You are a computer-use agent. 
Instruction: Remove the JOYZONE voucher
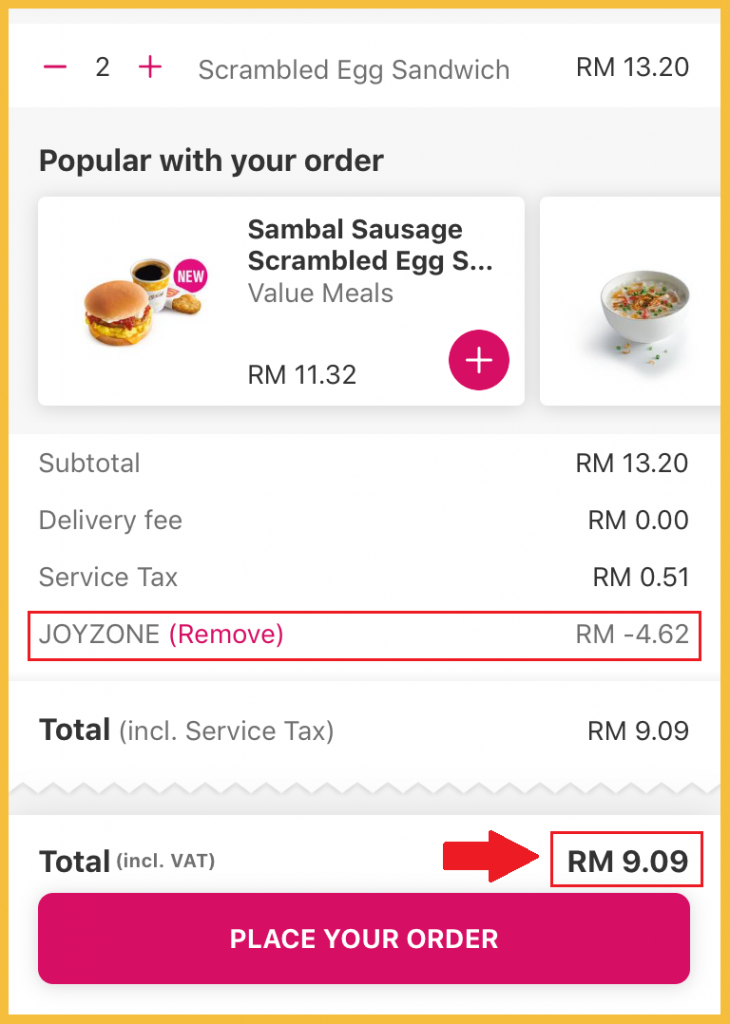click(x=226, y=634)
